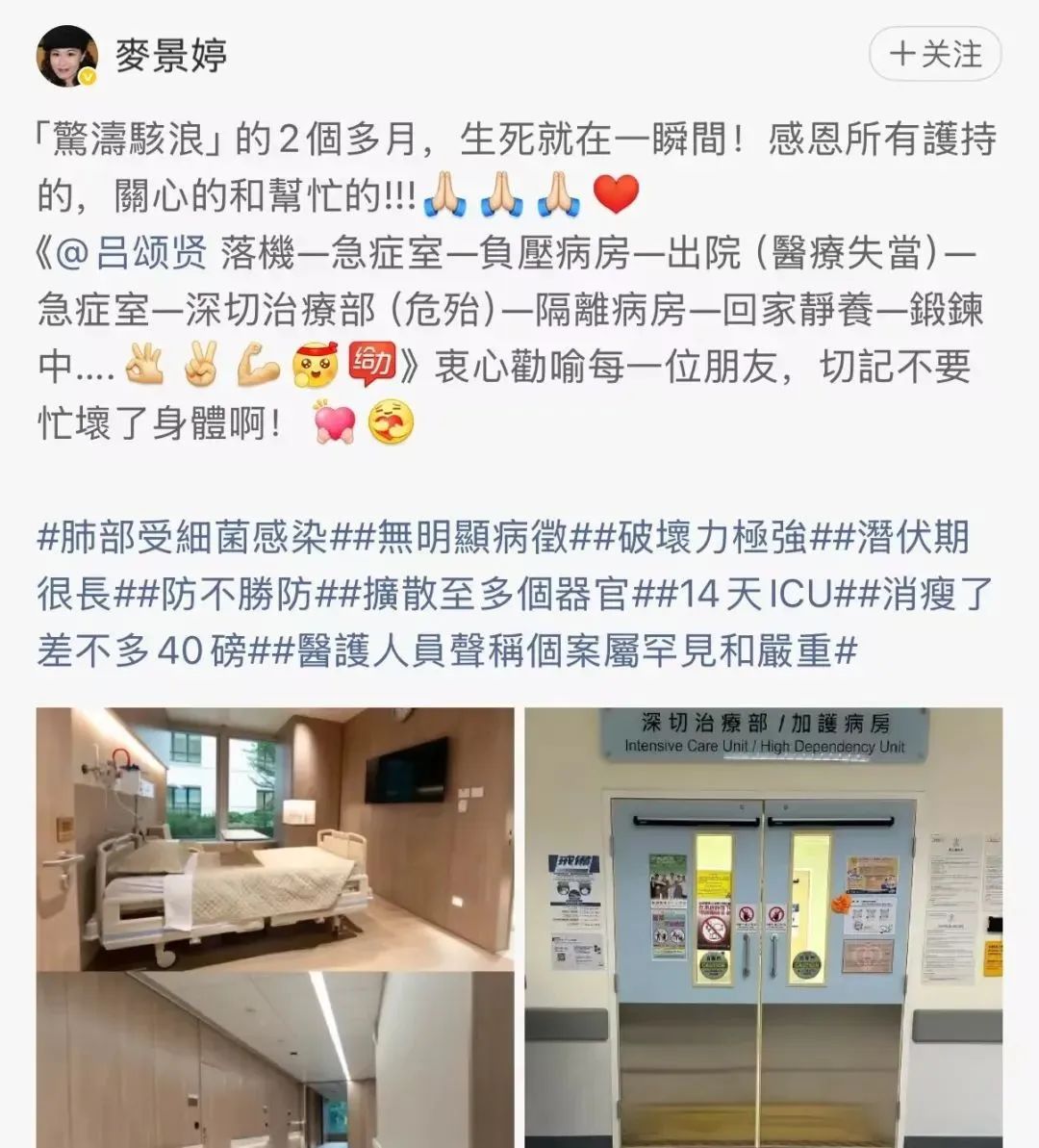This screenshot has width=1039, height=1148.
Task: View the hospital corridor photo
Action: (x=275, y=1059)
